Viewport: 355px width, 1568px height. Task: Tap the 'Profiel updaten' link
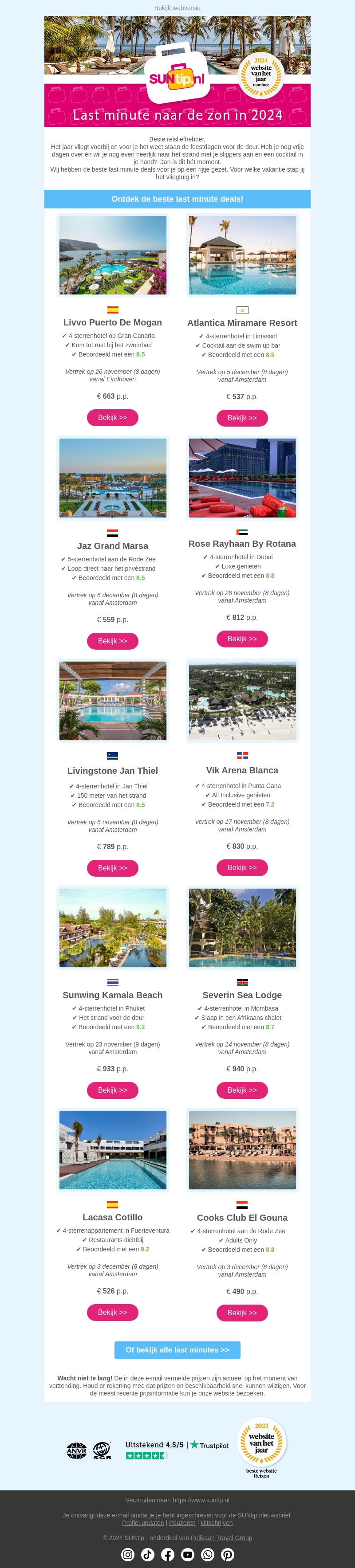point(143,1522)
